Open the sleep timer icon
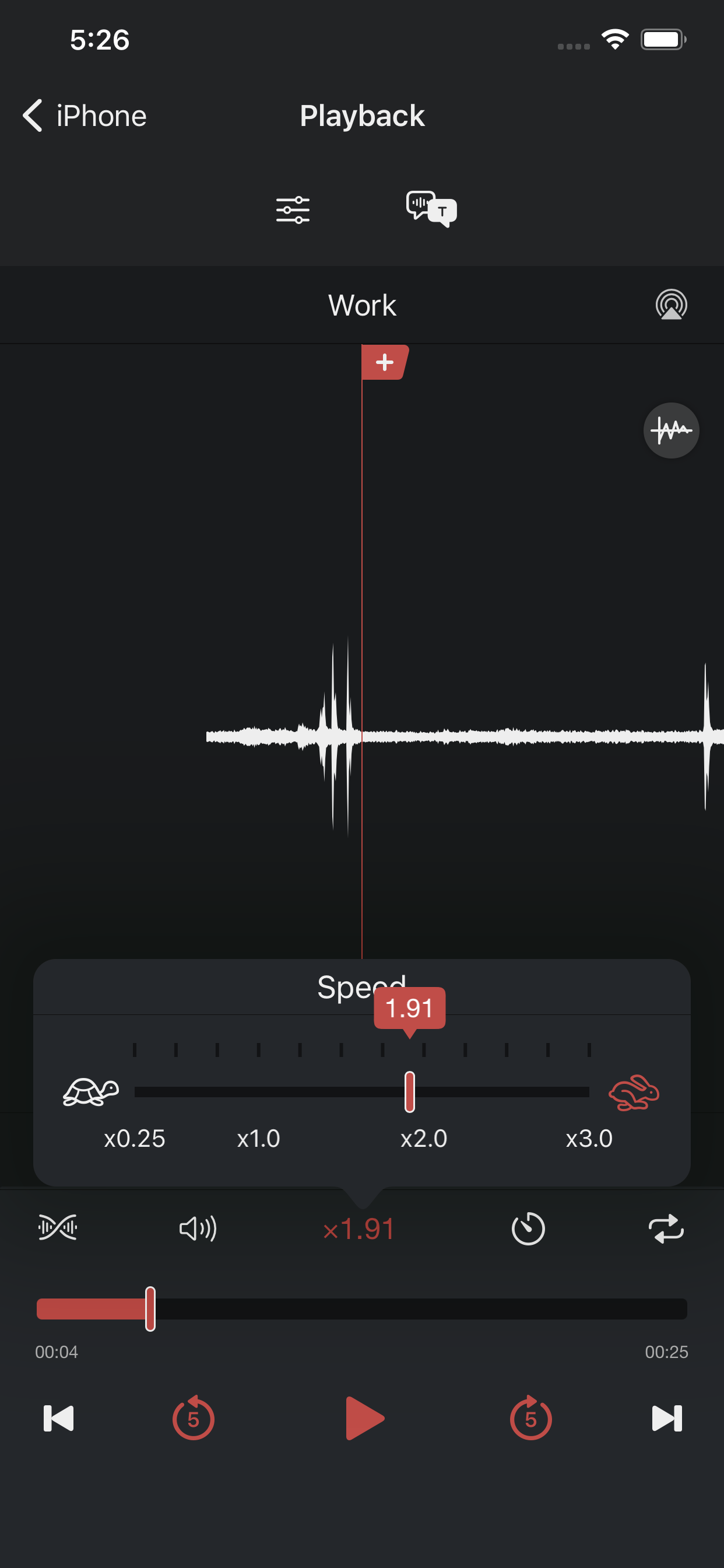724x1568 pixels. 528,1229
